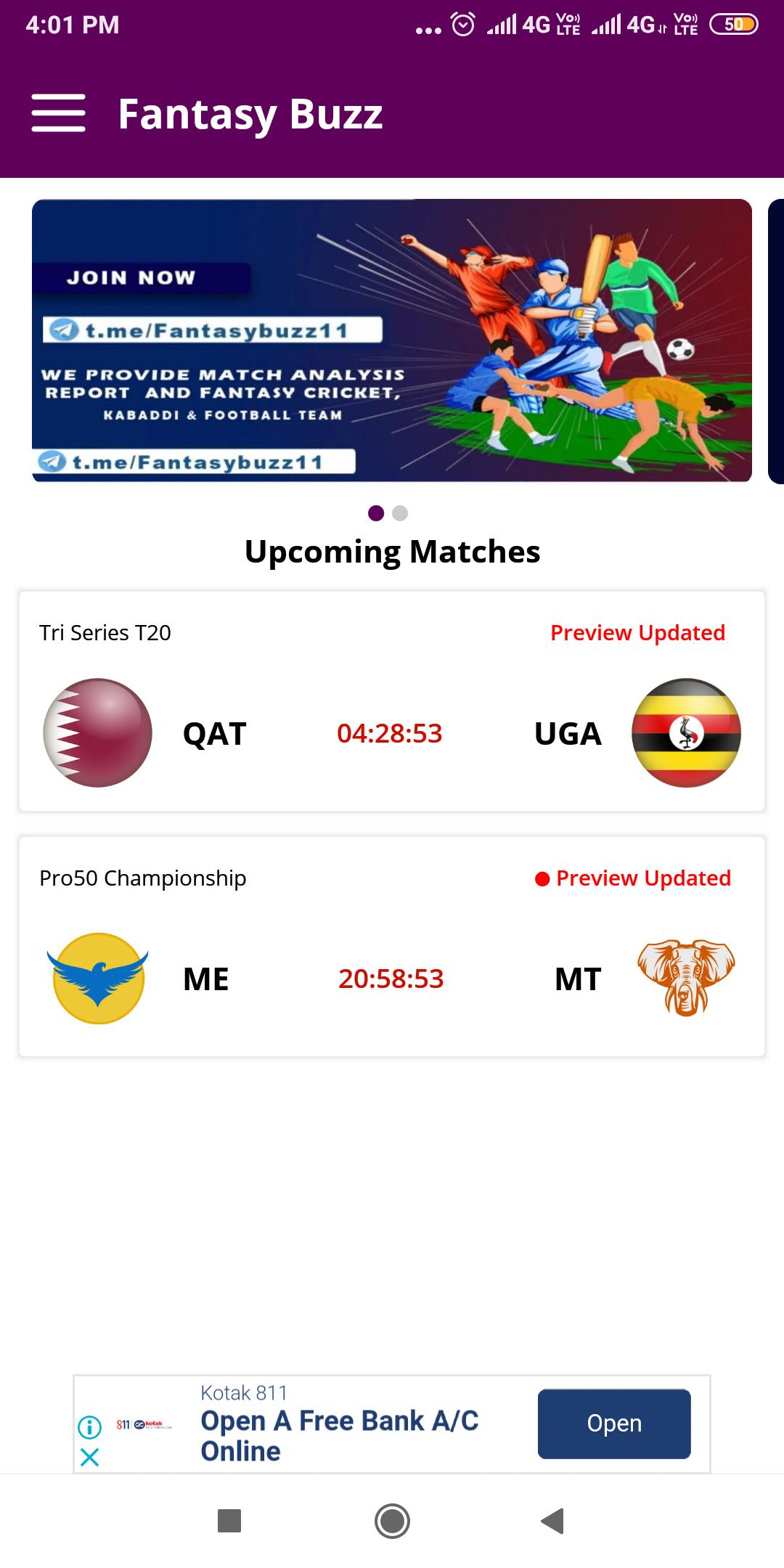Open the ME vs MT match card
The image size is (784, 1568).
(x=392, y=947)
